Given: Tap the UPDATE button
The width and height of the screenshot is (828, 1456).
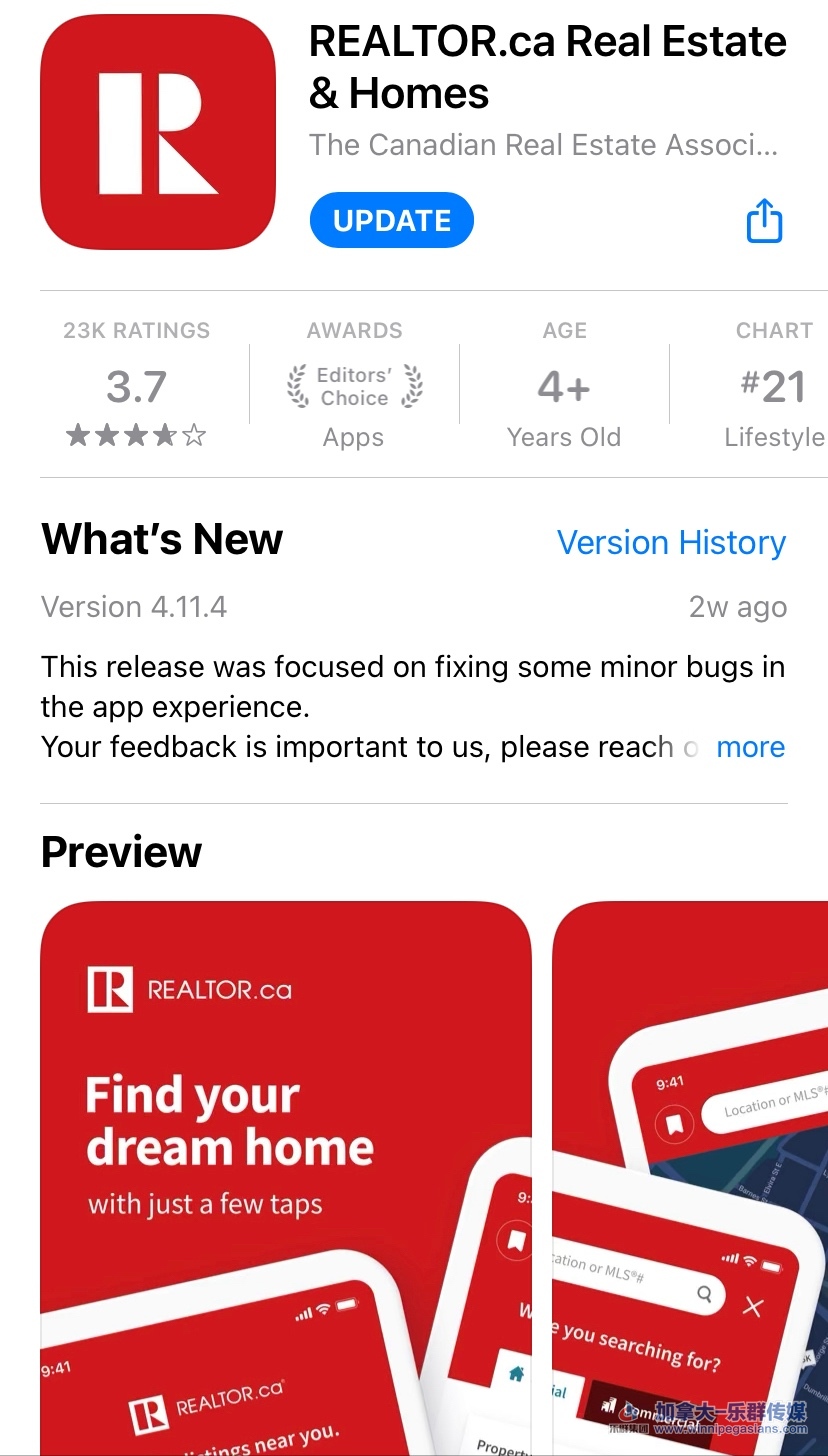Looking at the screenshot, I should click(391, 220).
